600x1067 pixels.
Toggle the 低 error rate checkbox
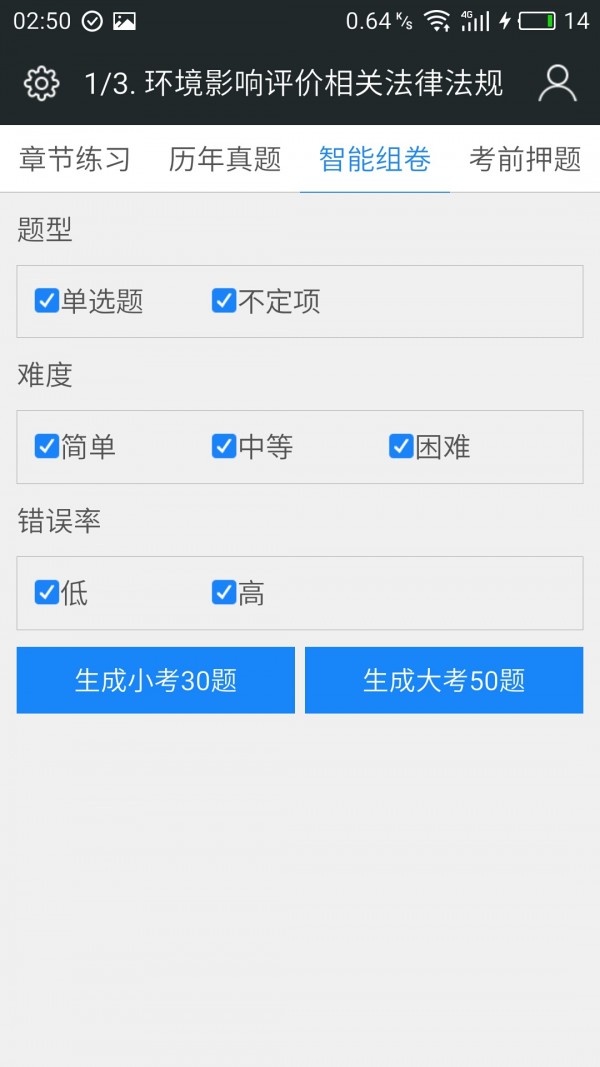[47, 593]
